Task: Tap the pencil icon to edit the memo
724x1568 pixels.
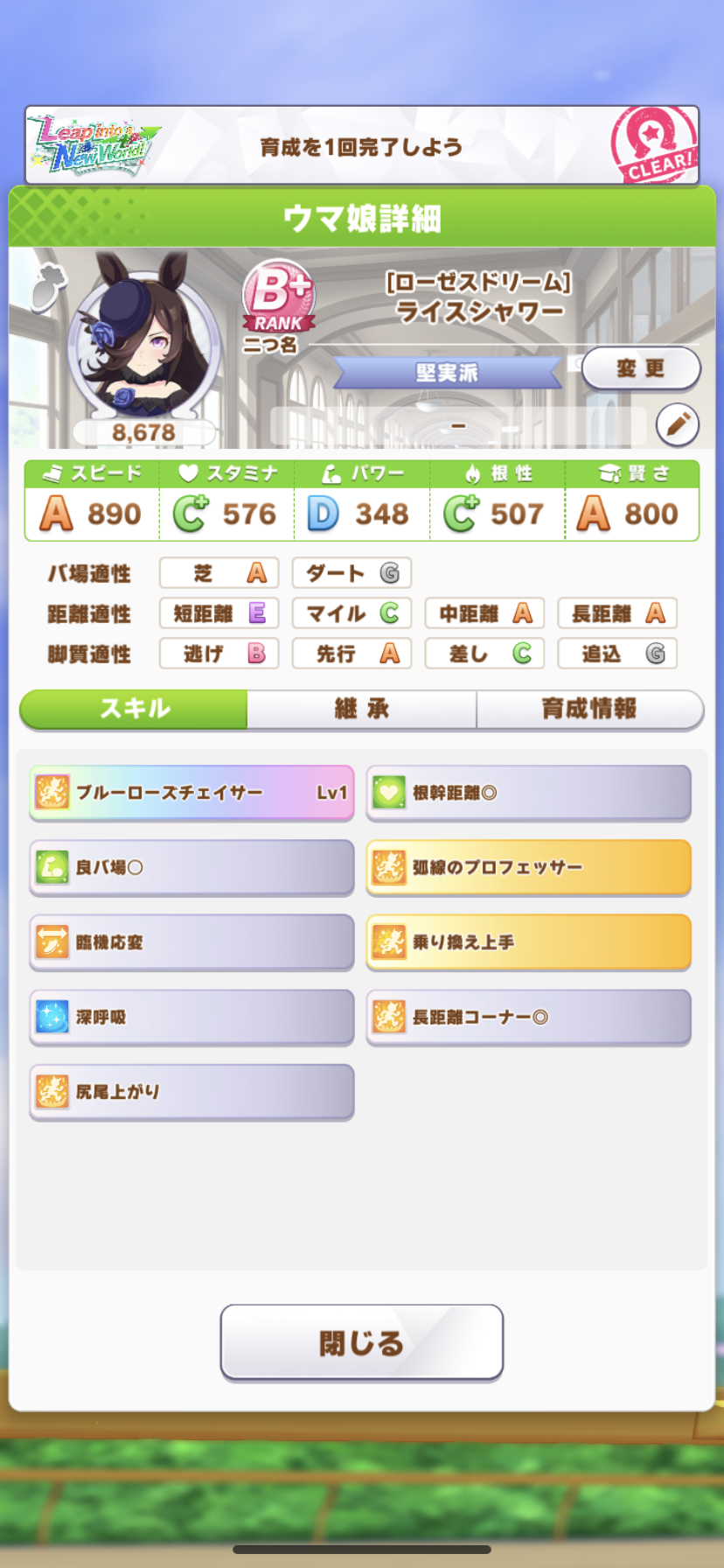Action: click(x=678, y=424)
